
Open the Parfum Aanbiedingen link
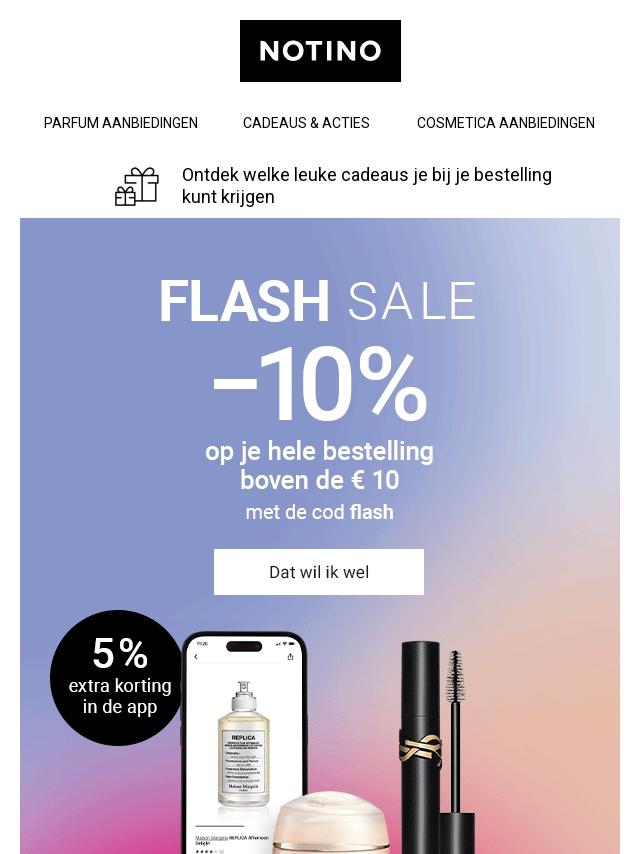point(121,123)
